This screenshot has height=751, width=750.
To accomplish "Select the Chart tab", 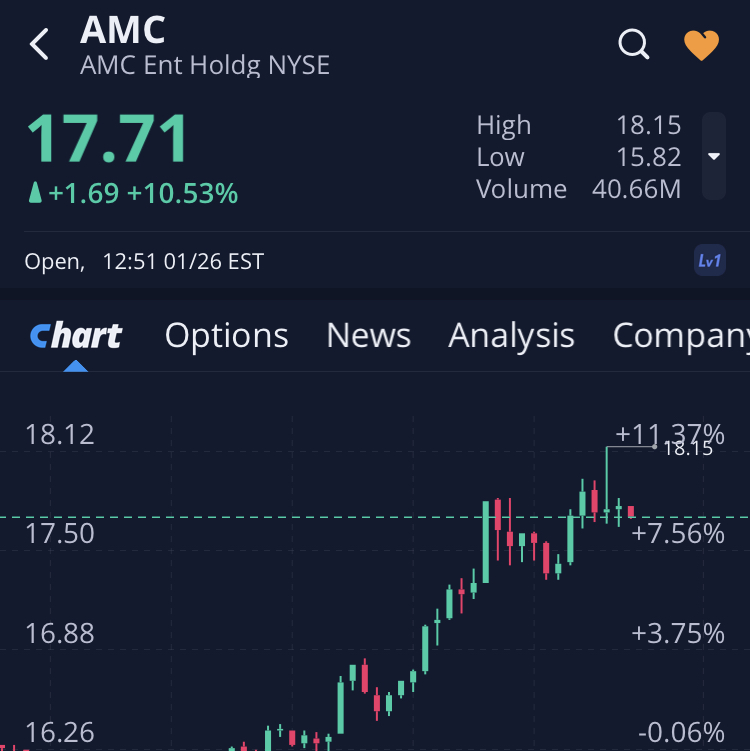I will [x=76, y=336].
